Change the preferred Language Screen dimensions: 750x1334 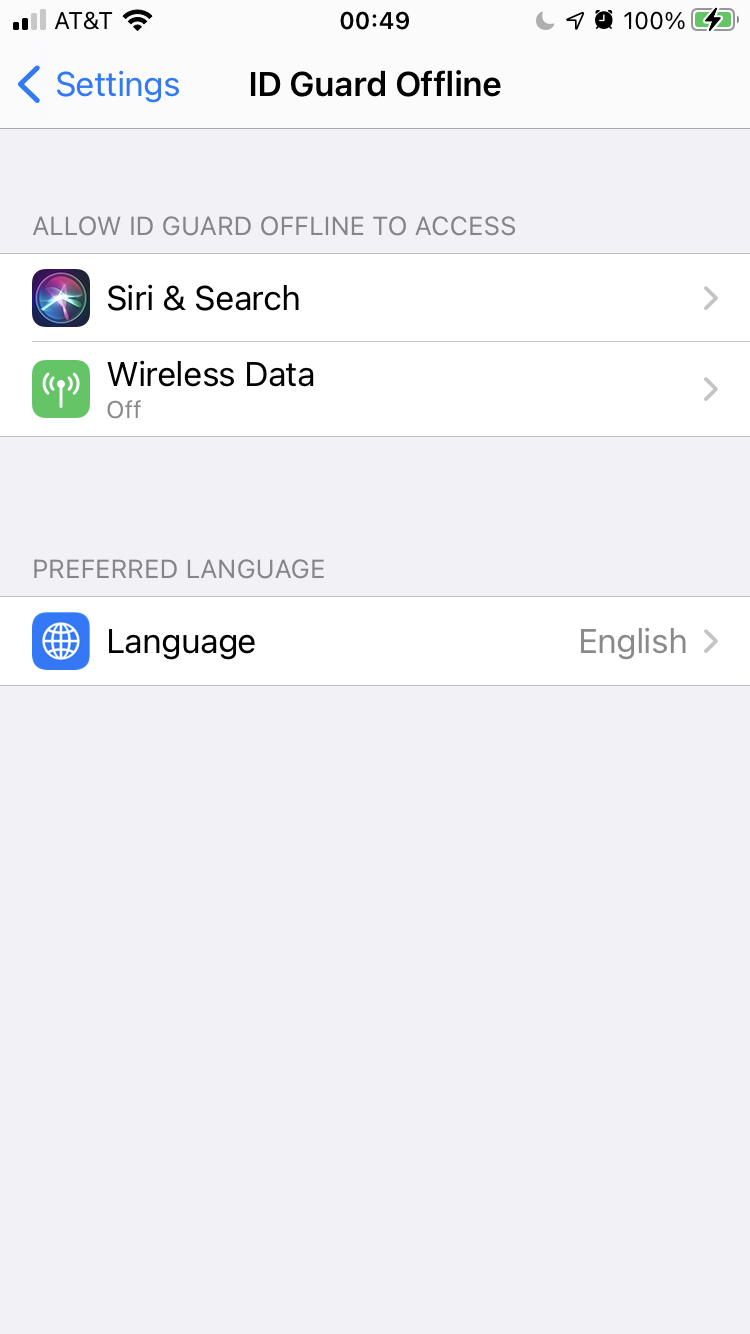[375, 641]
